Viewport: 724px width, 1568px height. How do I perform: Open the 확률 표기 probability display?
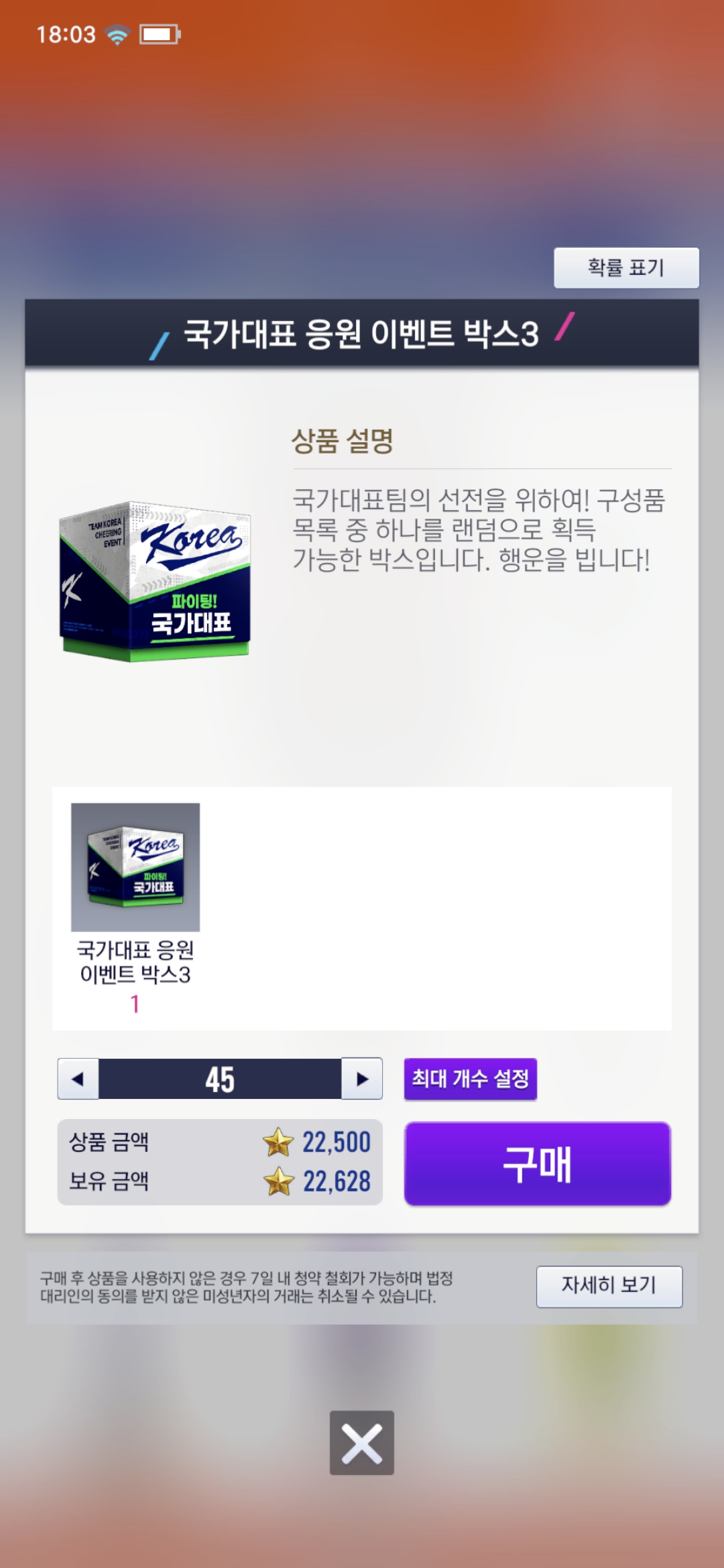pyautogui.click(x=626, y=268)
